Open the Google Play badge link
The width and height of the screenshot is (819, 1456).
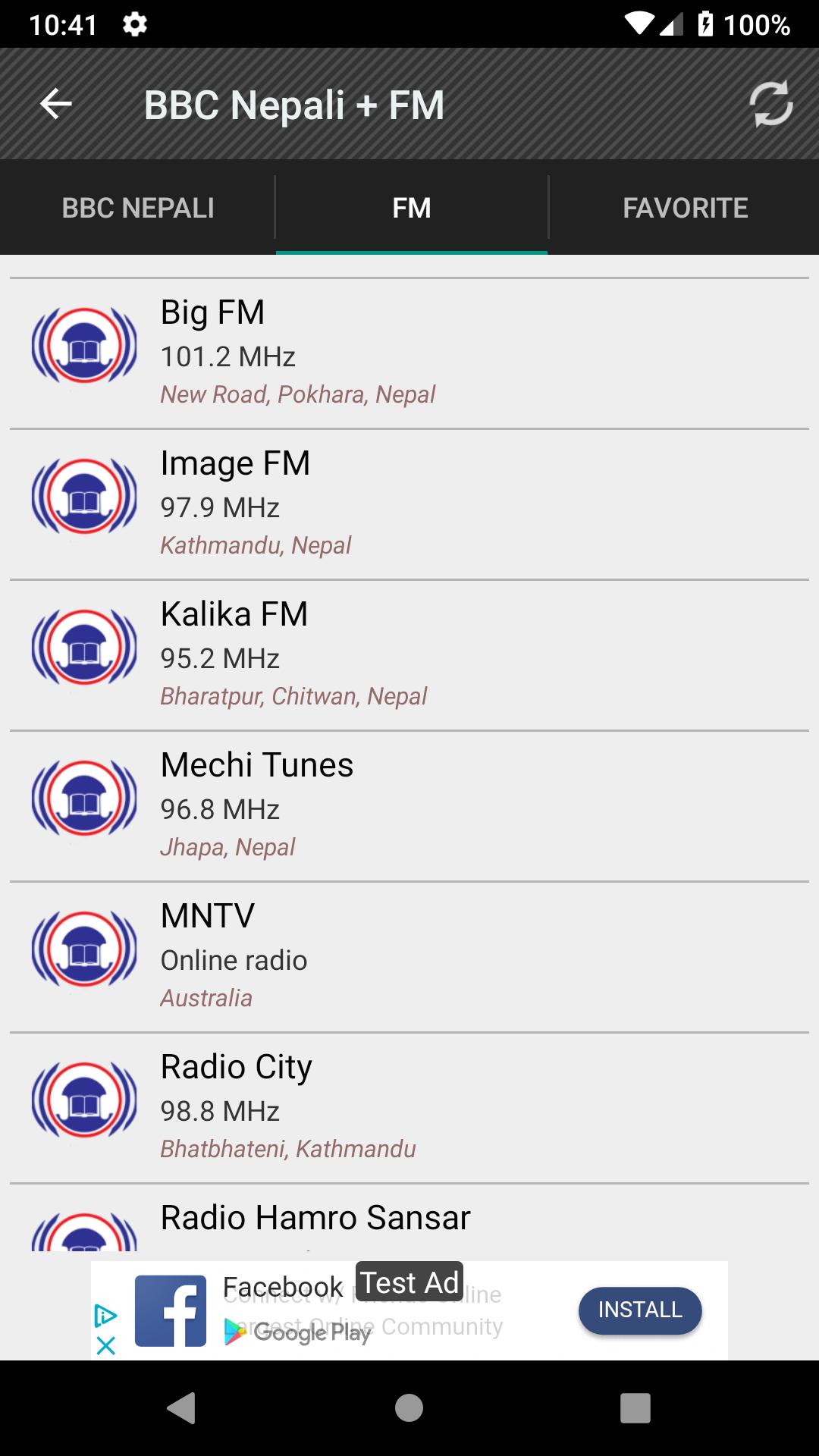296,1332
